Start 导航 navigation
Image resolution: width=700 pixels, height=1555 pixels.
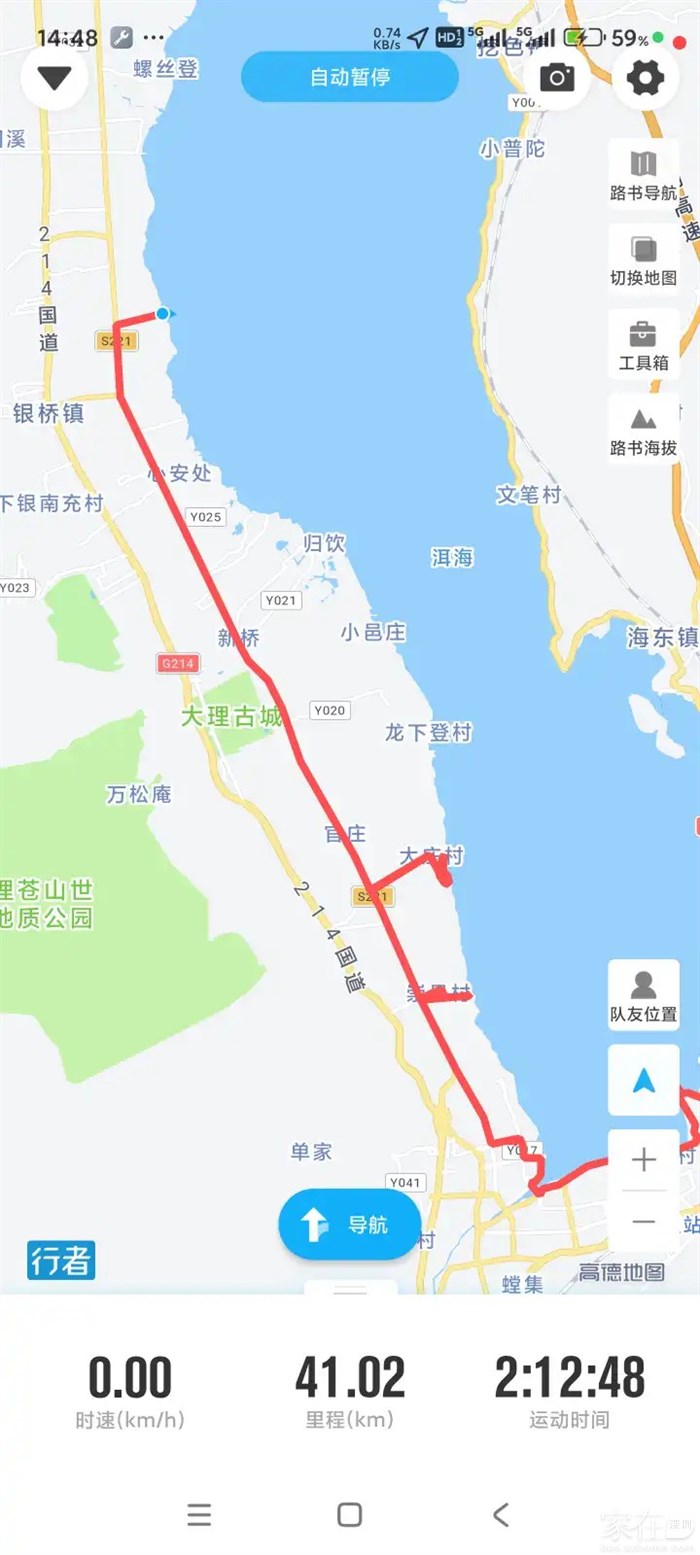click(x=349, y=1224)
